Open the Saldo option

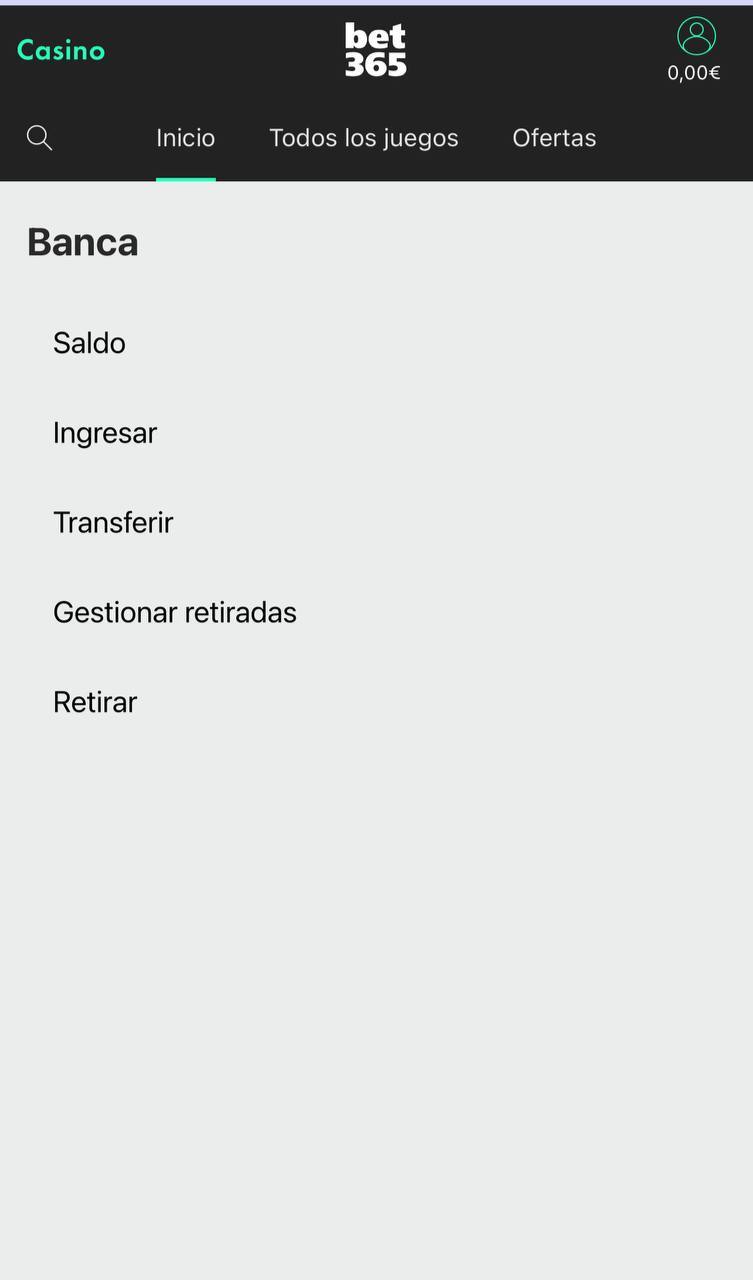click(x=89, y=343)
